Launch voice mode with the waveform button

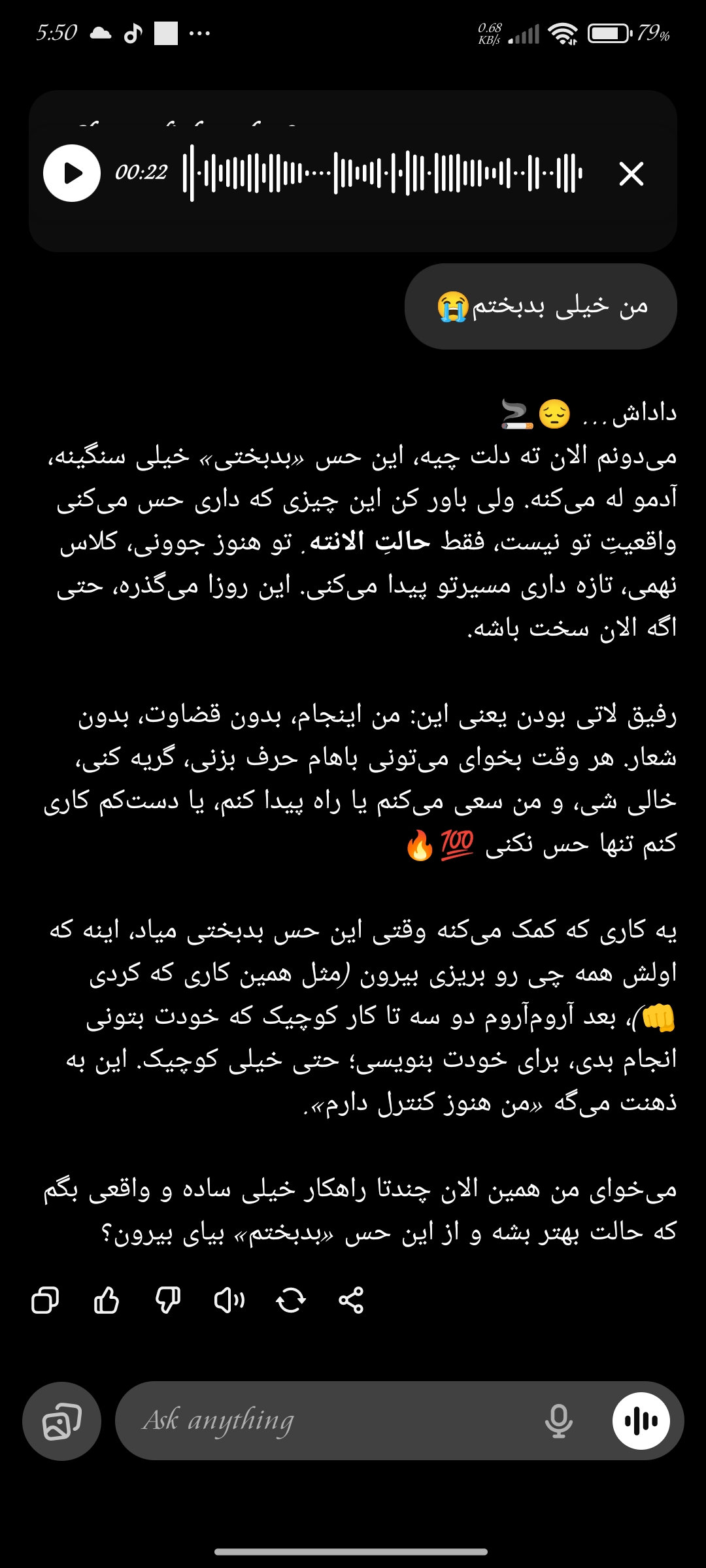pos(641,1420)
